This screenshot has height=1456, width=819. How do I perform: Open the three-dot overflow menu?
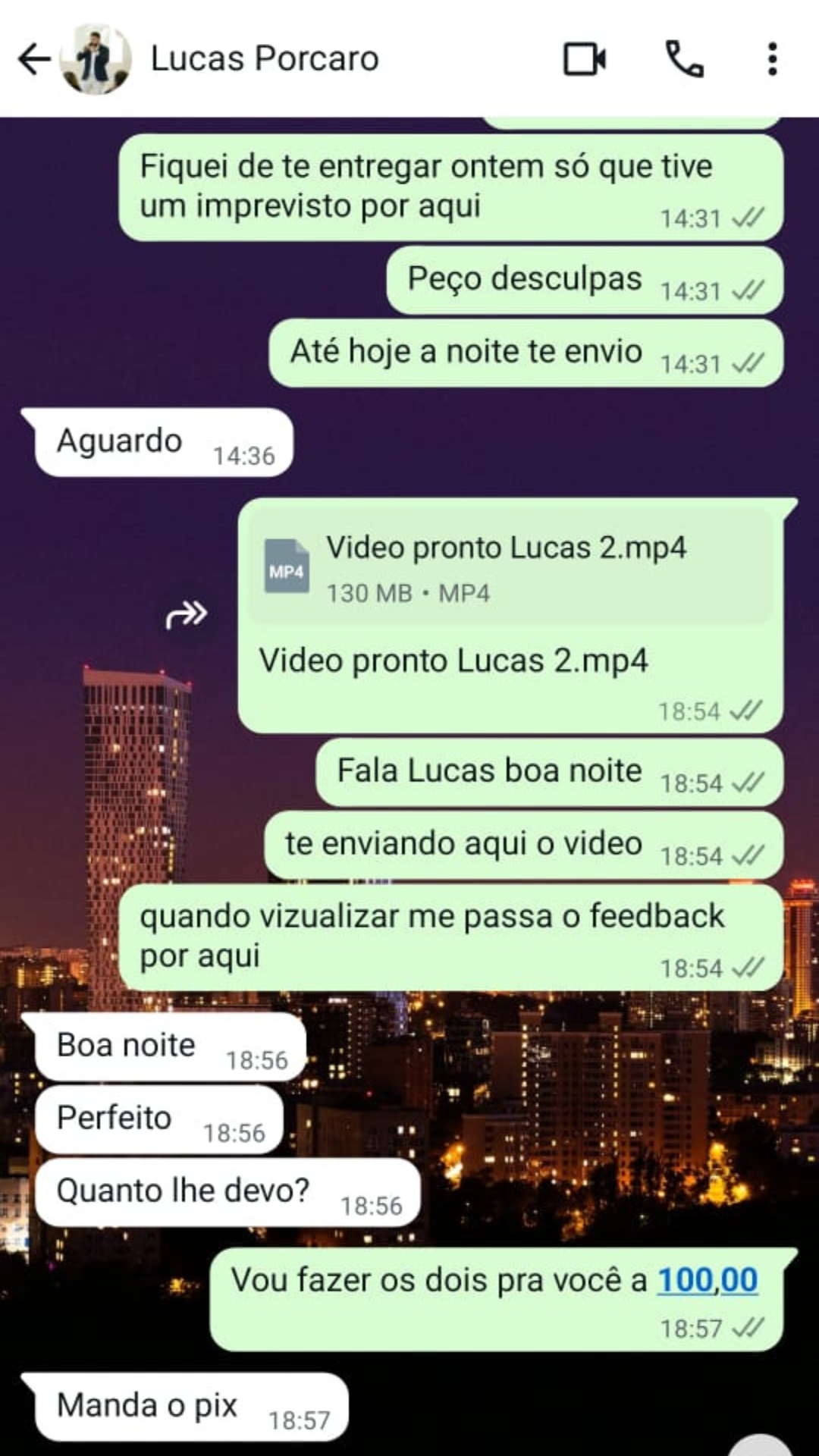tap(772, 59)
